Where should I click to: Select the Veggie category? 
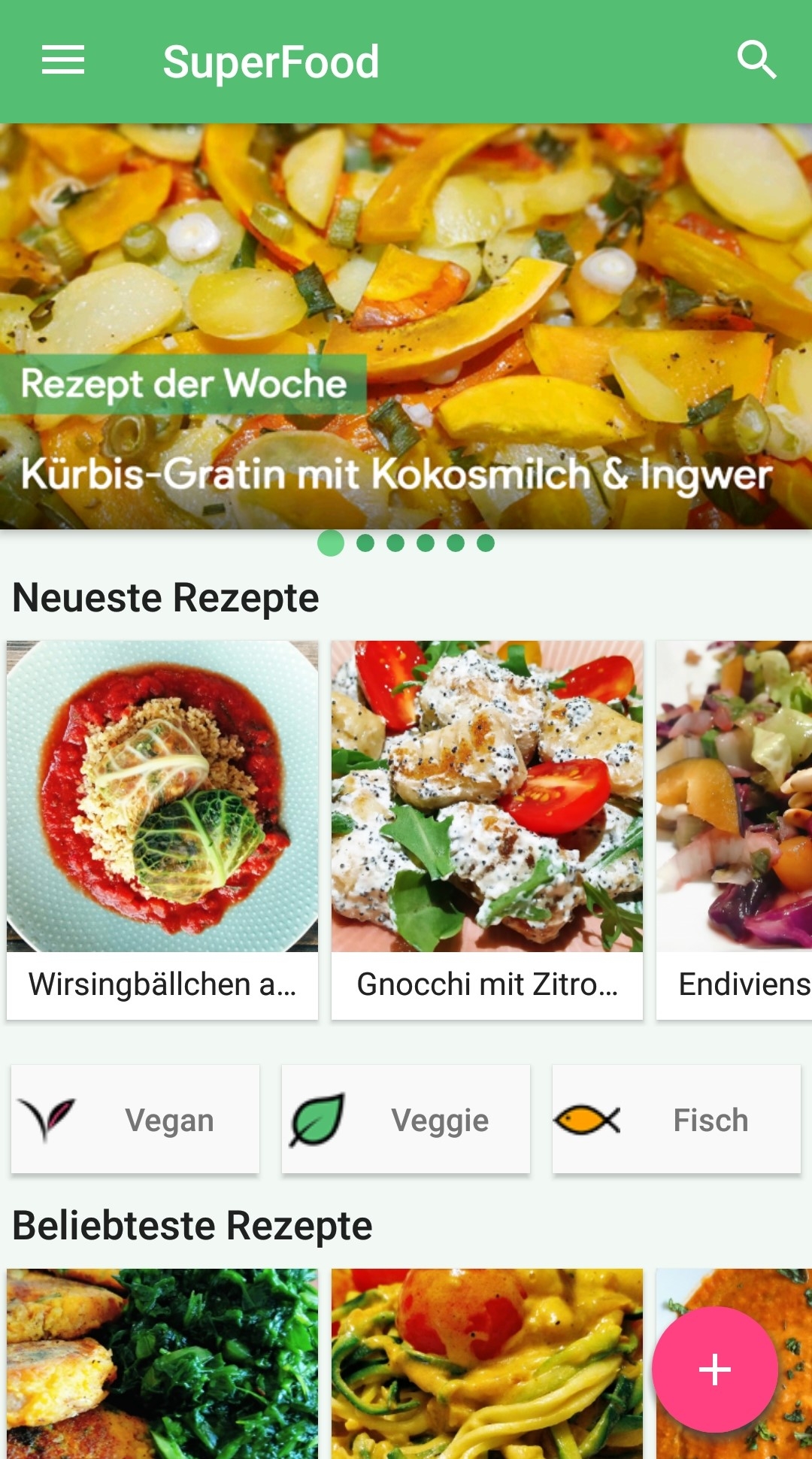[406, 1119]
